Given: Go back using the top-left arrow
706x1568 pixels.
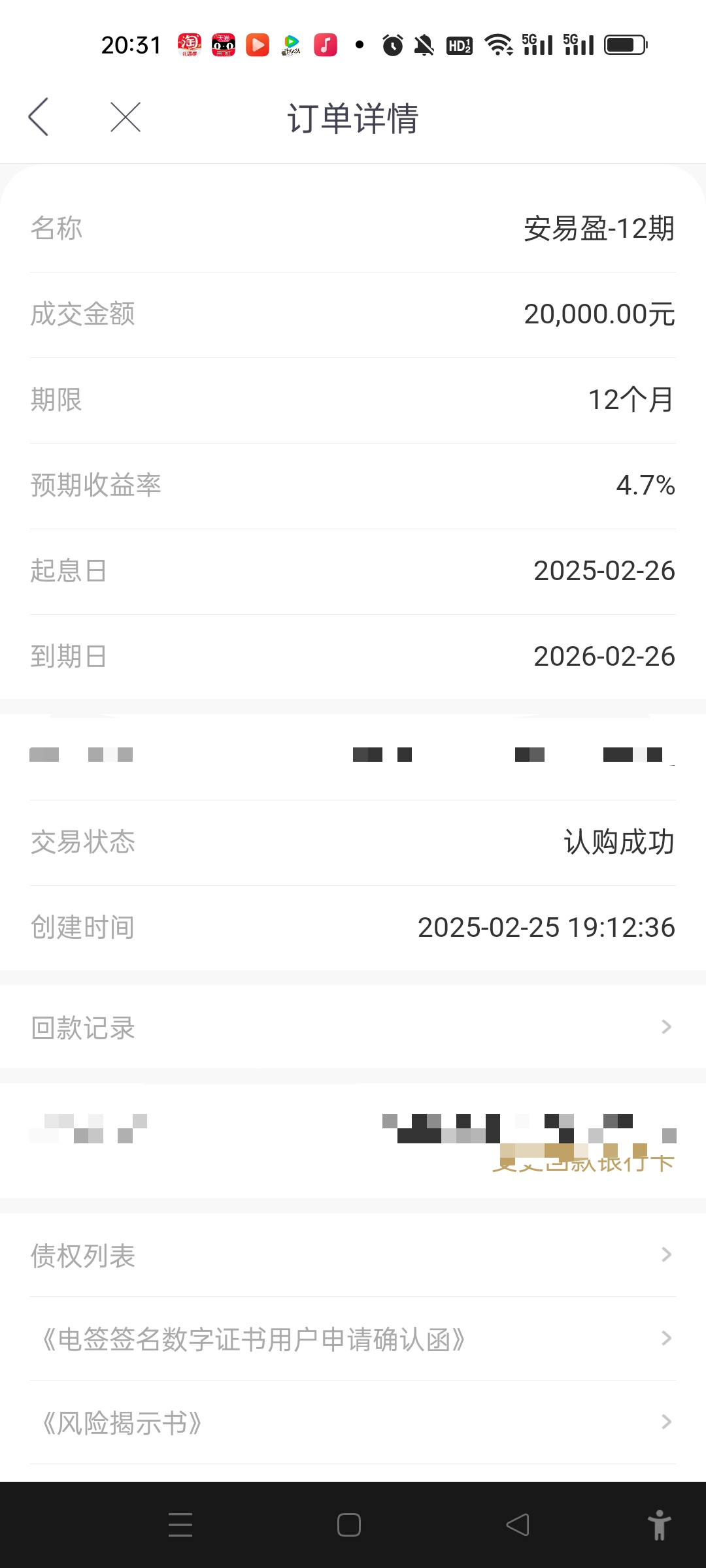Looking at the screenshot, I should 39,118.
